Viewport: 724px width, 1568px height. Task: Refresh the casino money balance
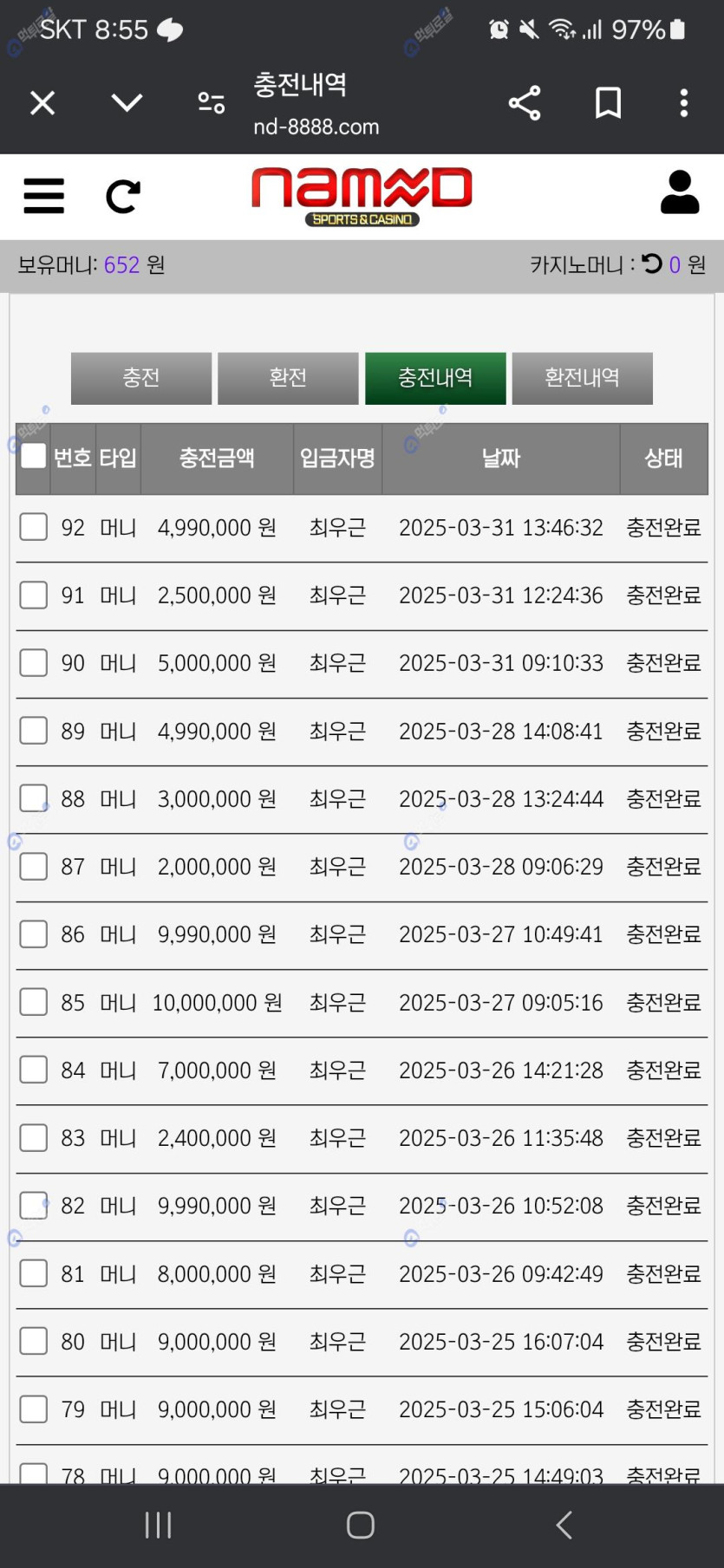click(652, 264)
